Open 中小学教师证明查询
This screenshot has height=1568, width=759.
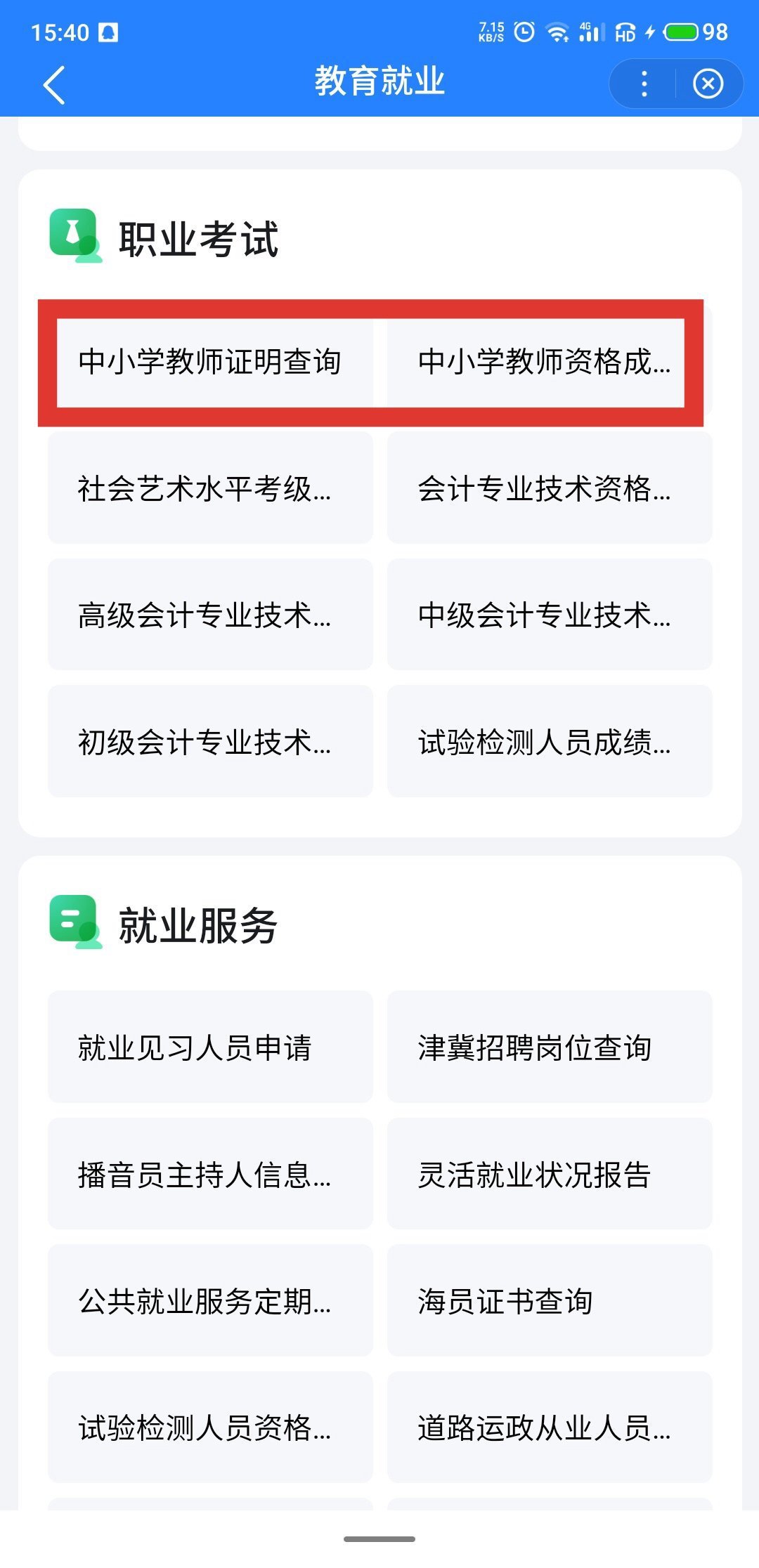pos(210,362)
